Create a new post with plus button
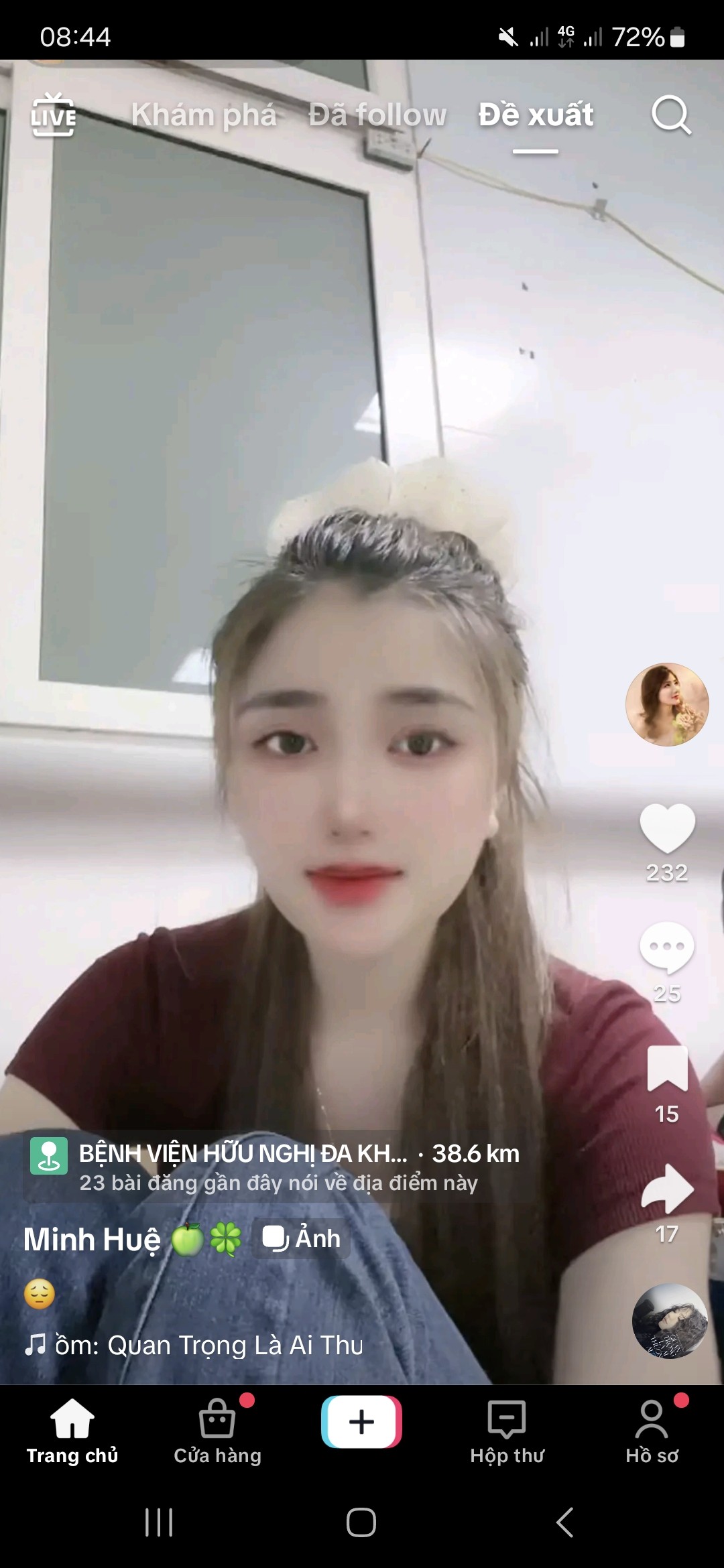Image resolution: width=724 pixels, height=1568 pixels. 361,1422
